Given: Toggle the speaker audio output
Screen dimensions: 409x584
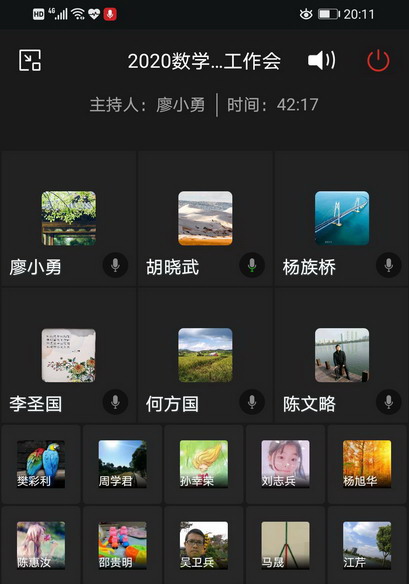Looking at the screenshot, I should pos(321,60).
